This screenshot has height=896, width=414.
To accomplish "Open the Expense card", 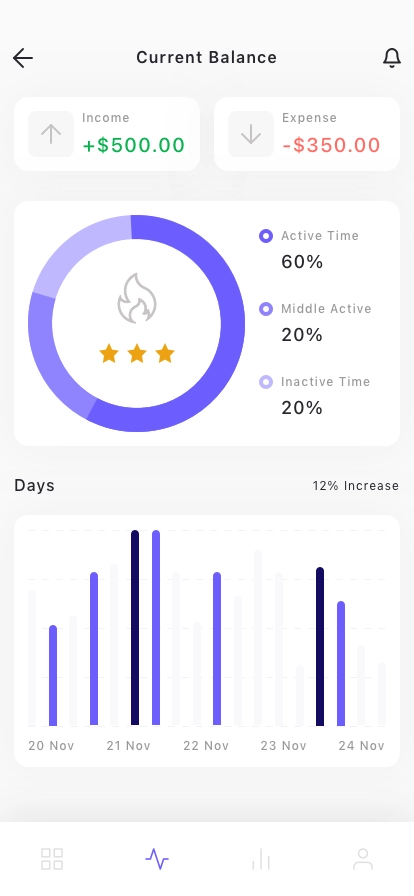I will 307,134.
